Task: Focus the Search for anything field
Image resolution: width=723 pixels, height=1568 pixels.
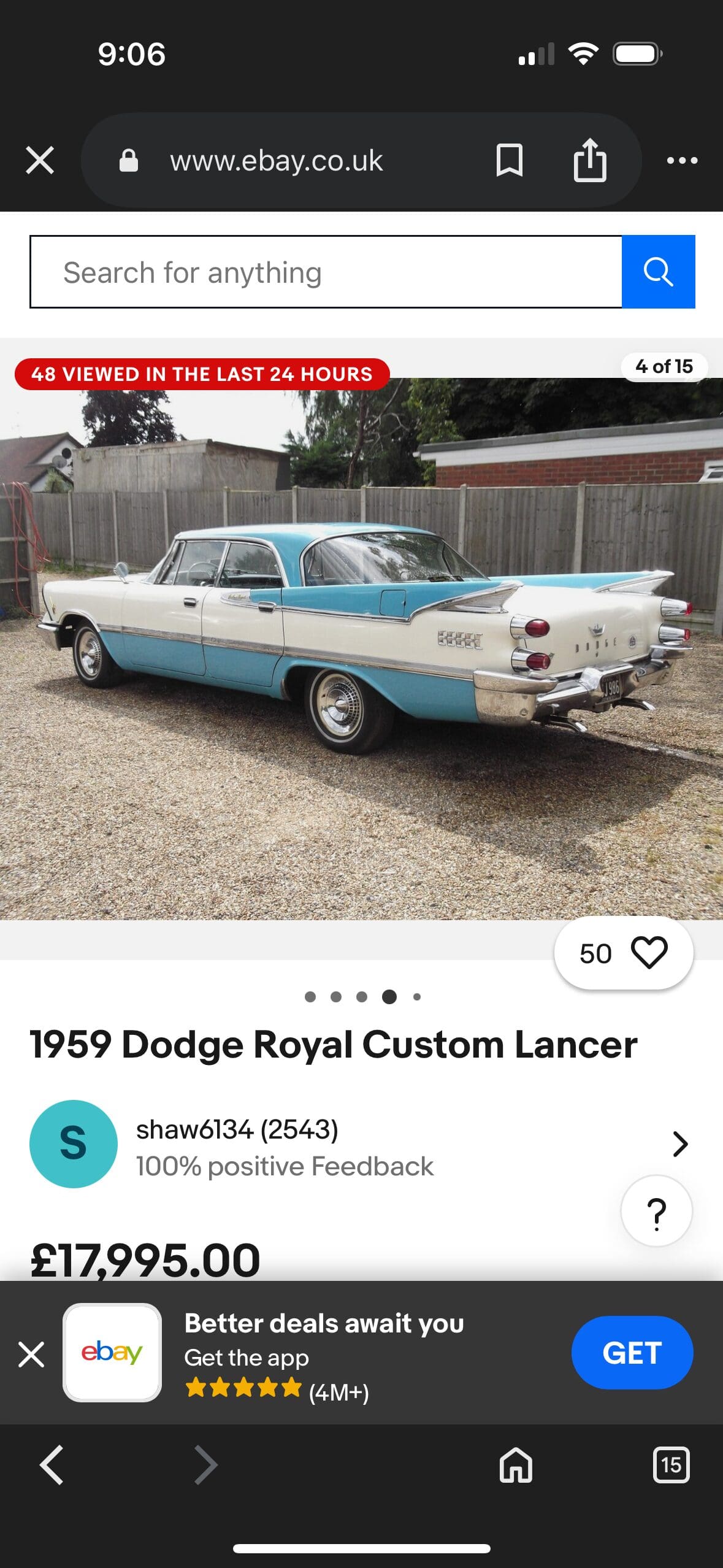Action: [326, 272]
